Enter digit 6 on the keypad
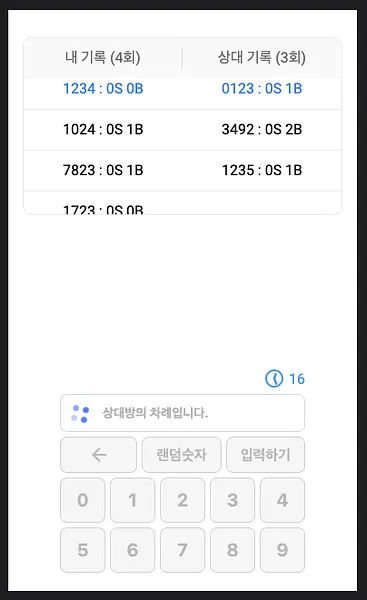367x600 pixels. tap(132, 550)
